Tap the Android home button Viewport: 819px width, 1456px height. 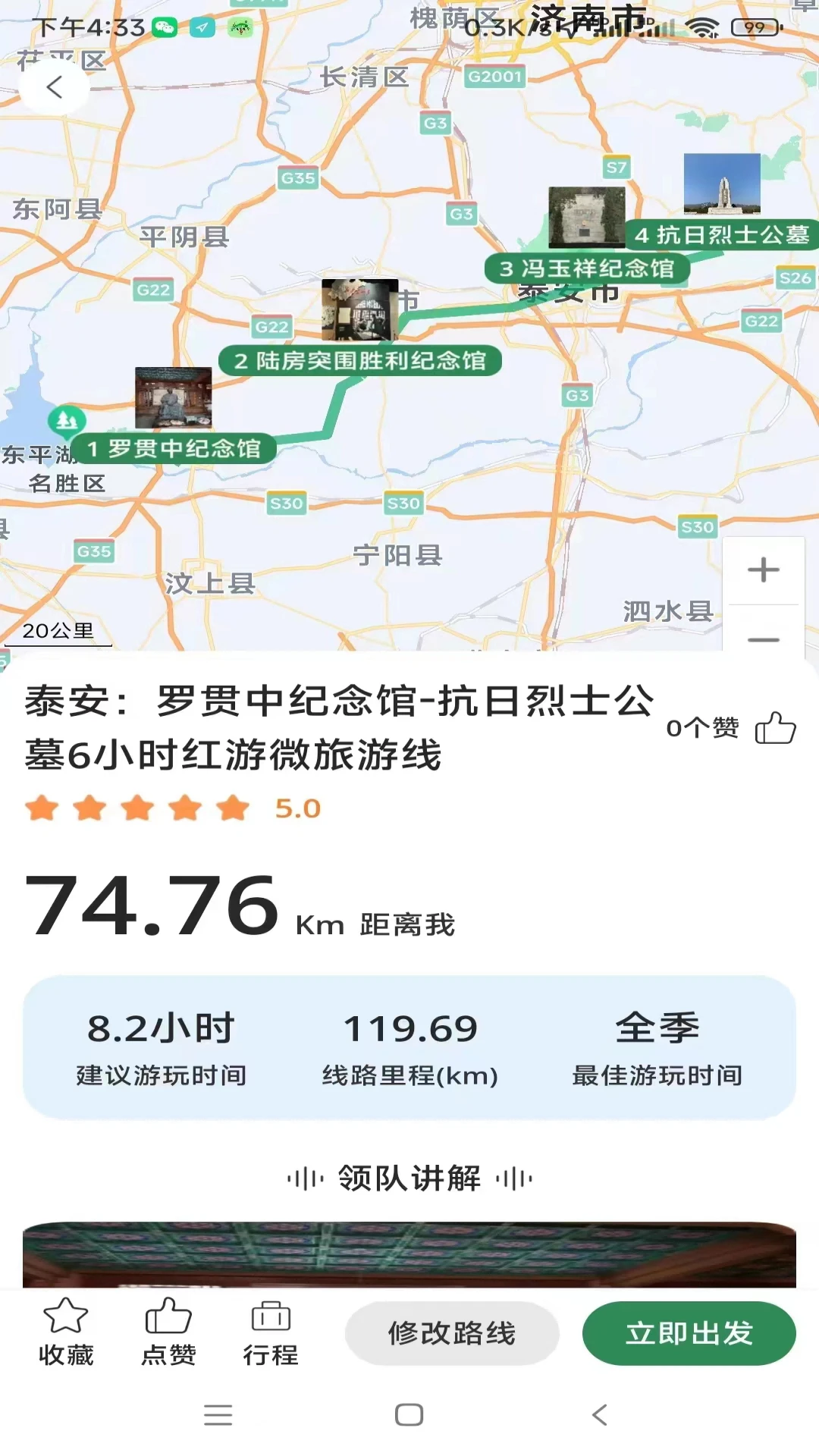[x=409, y=1415]
